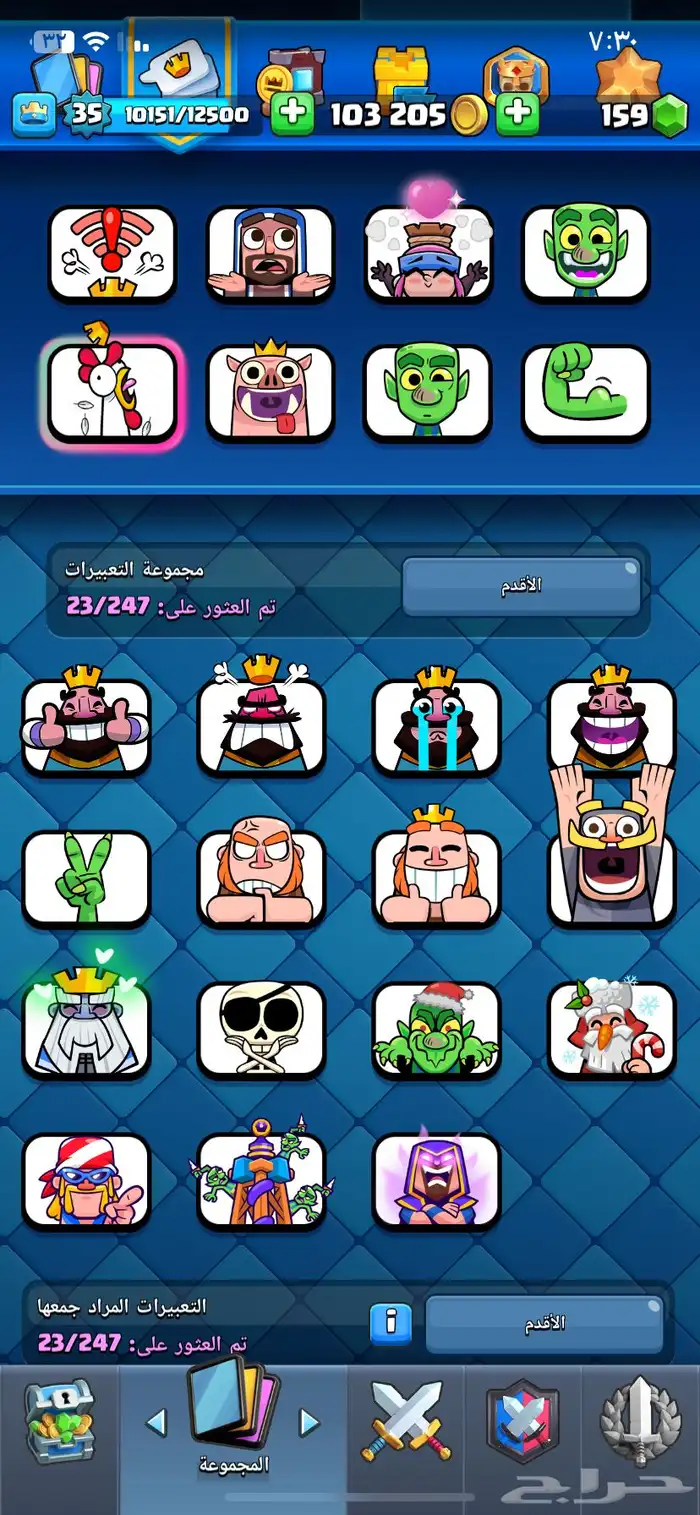Tap the green plus next to gold coins
The width and height of the screenshot is (700, 1515).
pos(518,115)
